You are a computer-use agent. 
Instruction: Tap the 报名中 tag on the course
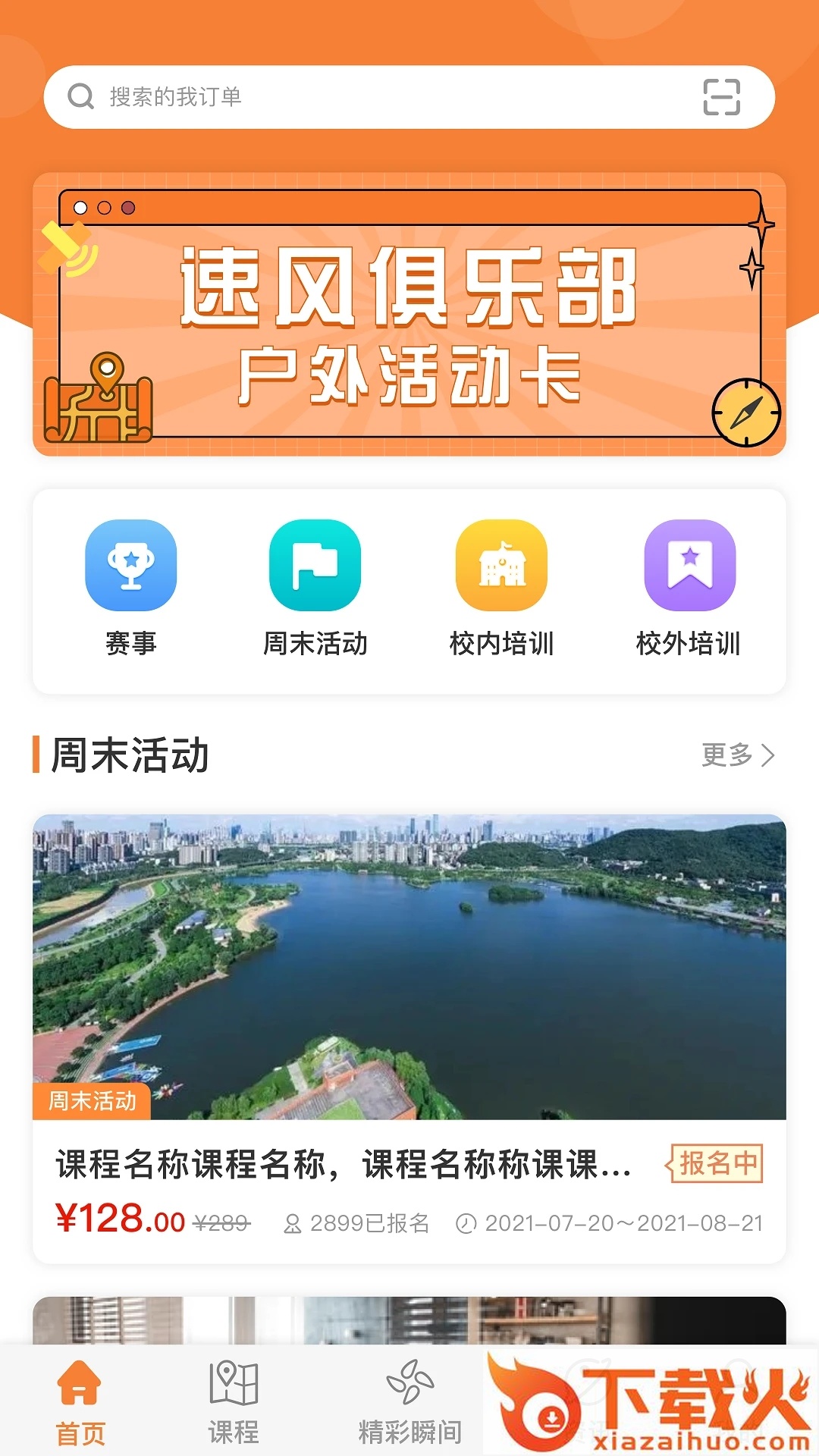(x=714, y=1163)
